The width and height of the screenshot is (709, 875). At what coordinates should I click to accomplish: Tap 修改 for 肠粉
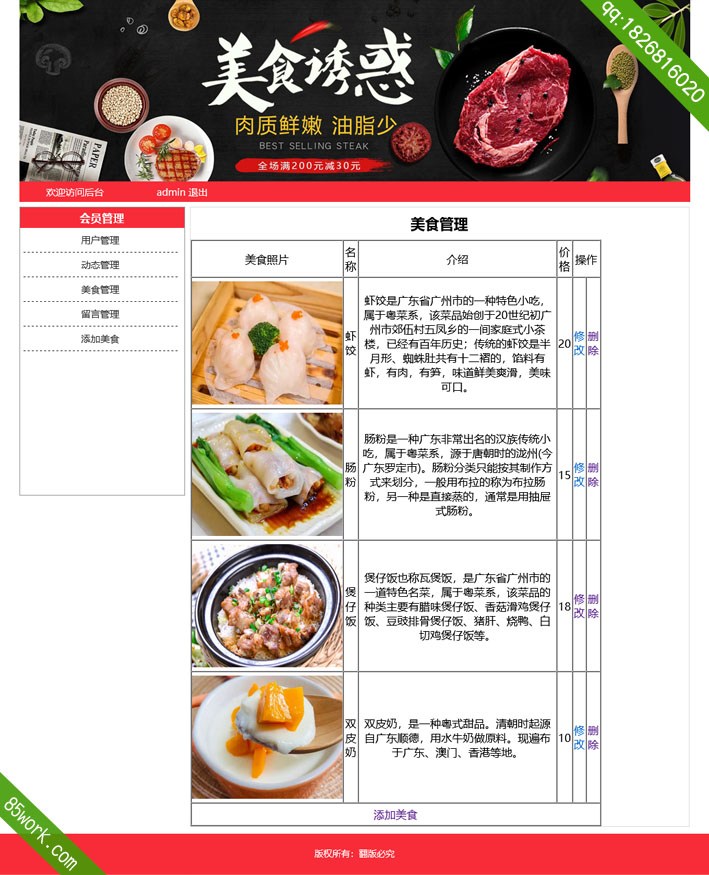click(x=579, y=474)
